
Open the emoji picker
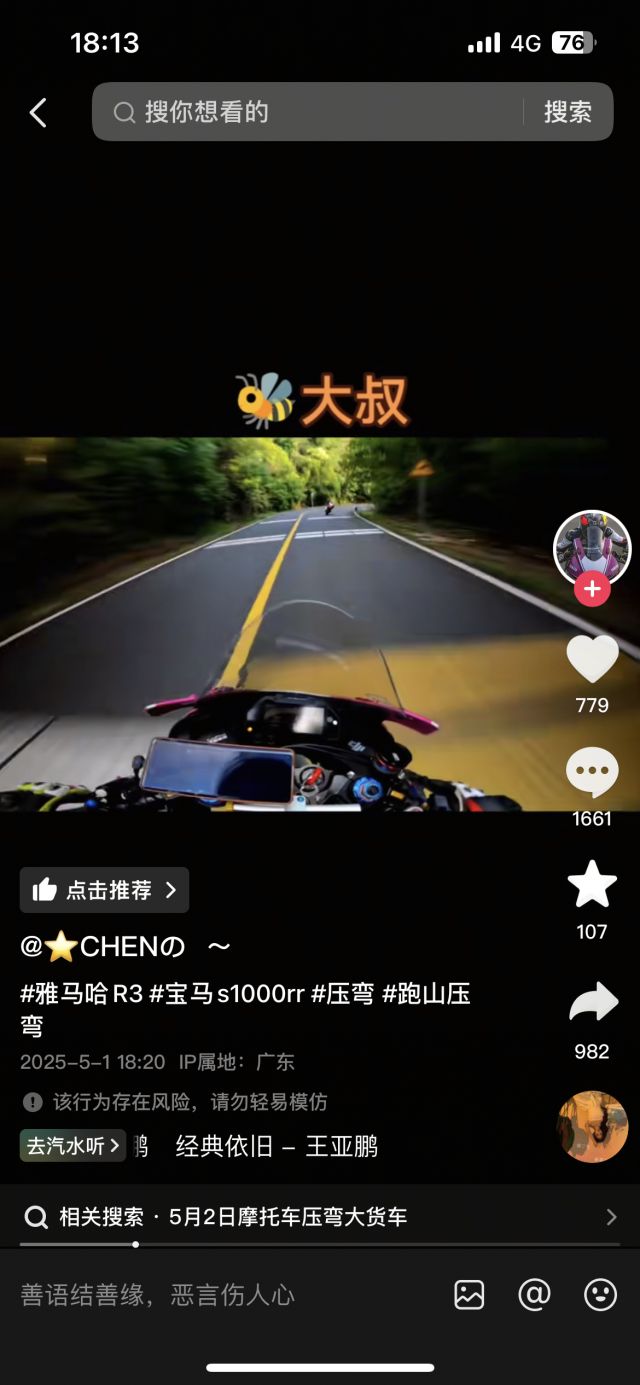[x=600, y=1295]
